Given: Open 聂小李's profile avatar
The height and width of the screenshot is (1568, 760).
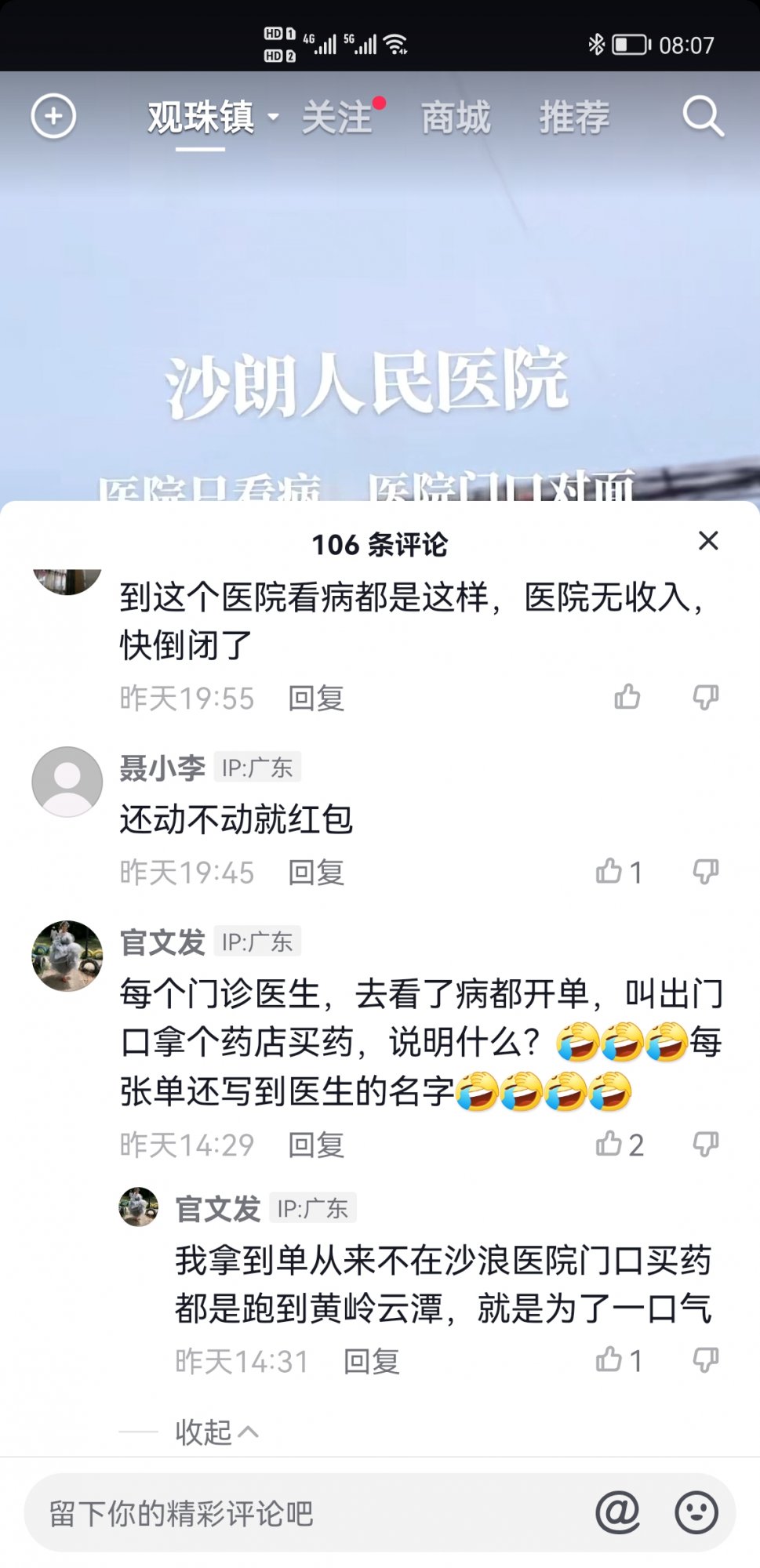Looking at the screenshot, I should pyautogui.click(x=67, y=782).
